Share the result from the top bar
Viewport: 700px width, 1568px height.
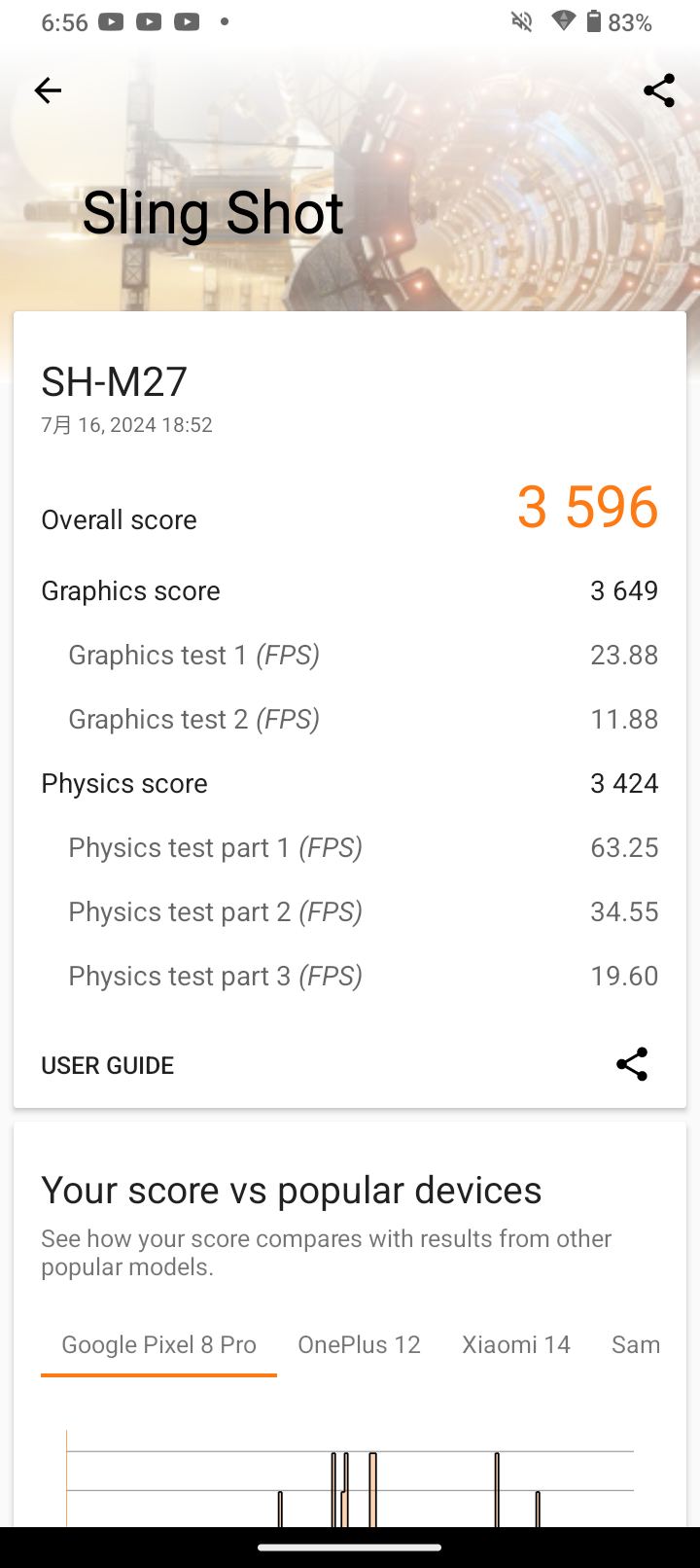(658, 90)
